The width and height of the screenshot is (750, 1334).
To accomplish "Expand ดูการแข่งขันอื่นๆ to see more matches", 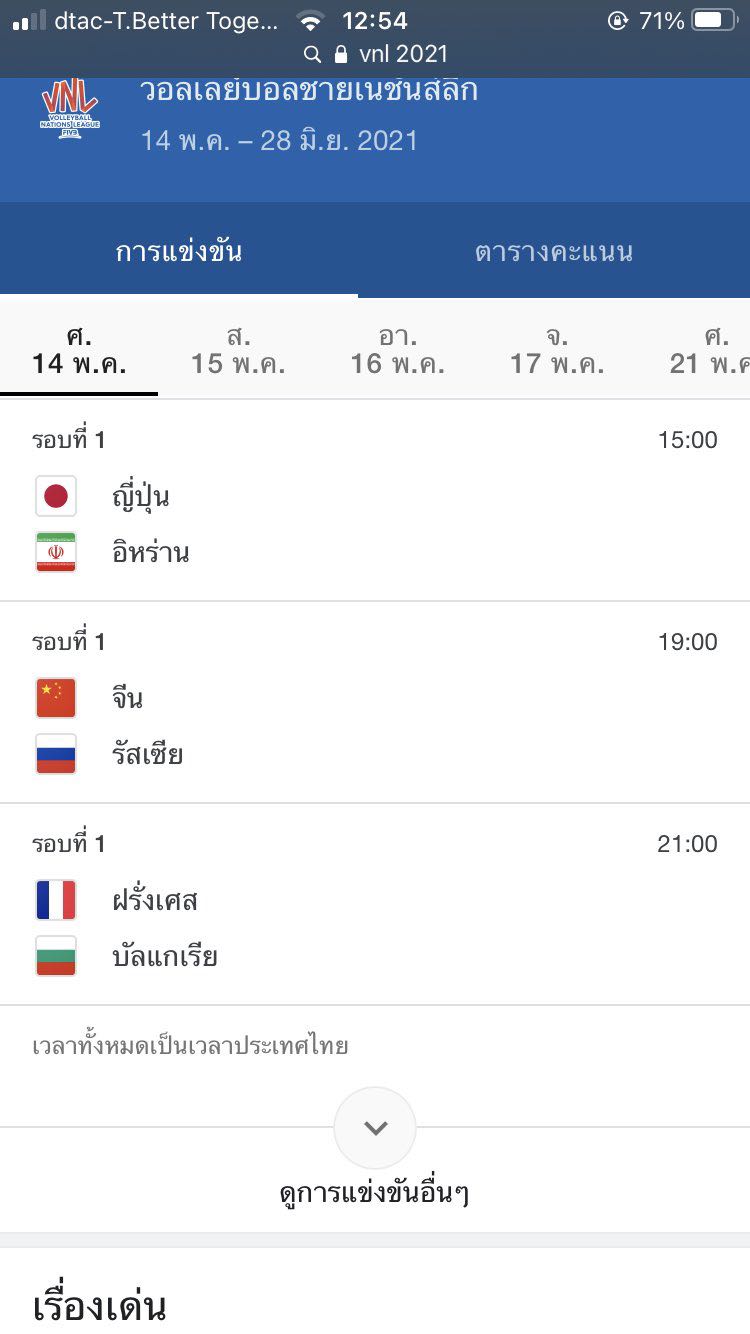I will [375, 1150].
